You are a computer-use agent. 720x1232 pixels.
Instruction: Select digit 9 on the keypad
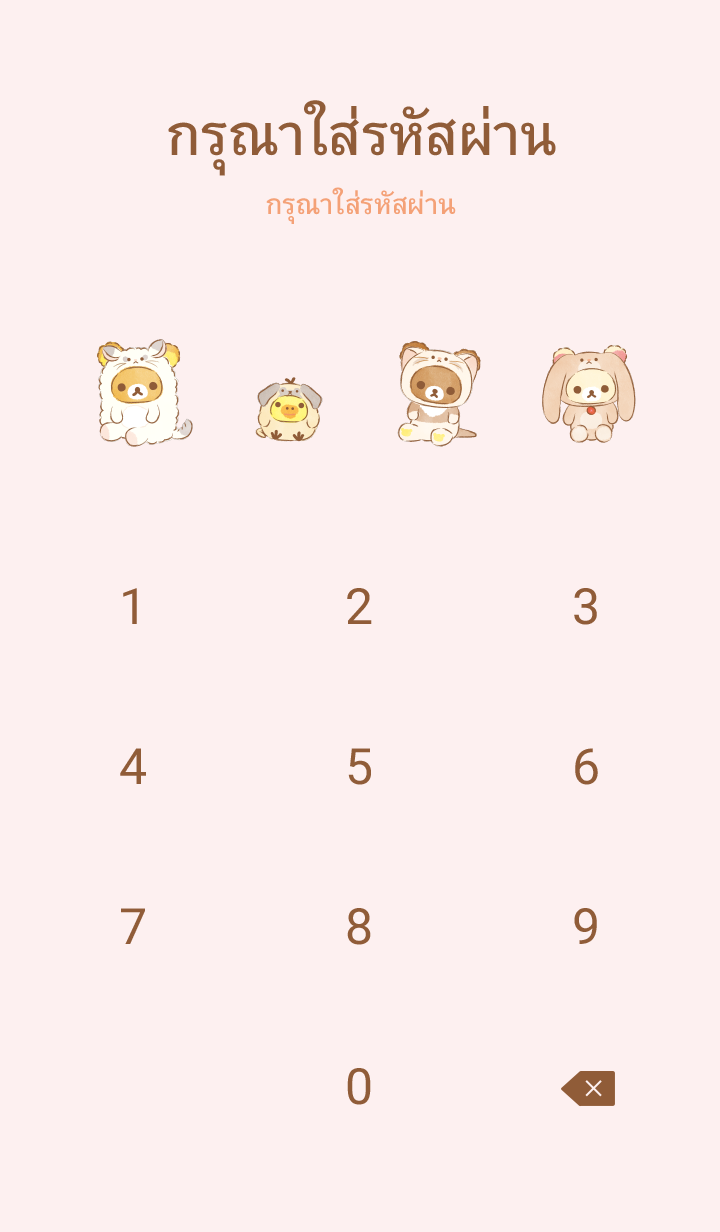tap(586, 927)
